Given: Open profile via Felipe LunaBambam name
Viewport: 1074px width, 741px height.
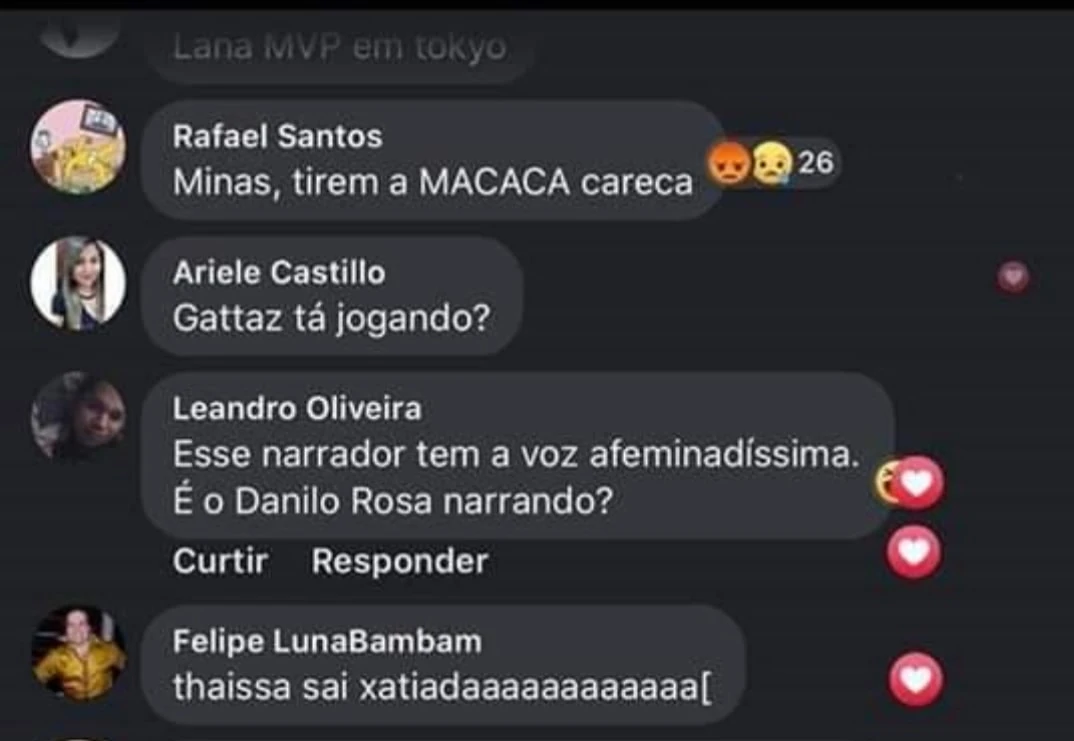Looking at the screenshot, I should [x=327, y=641].
